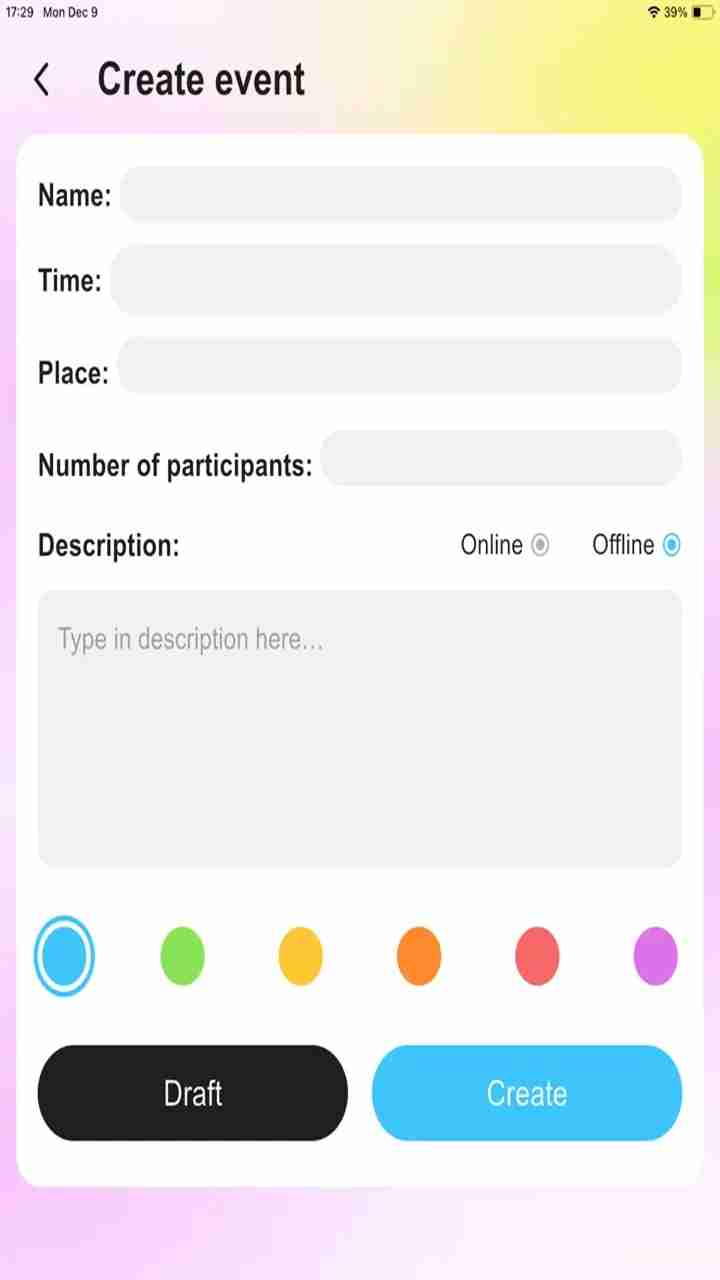Choose the orange color swatch
The height and width of the screenshot is (1280, 720).
pos(419,956)
